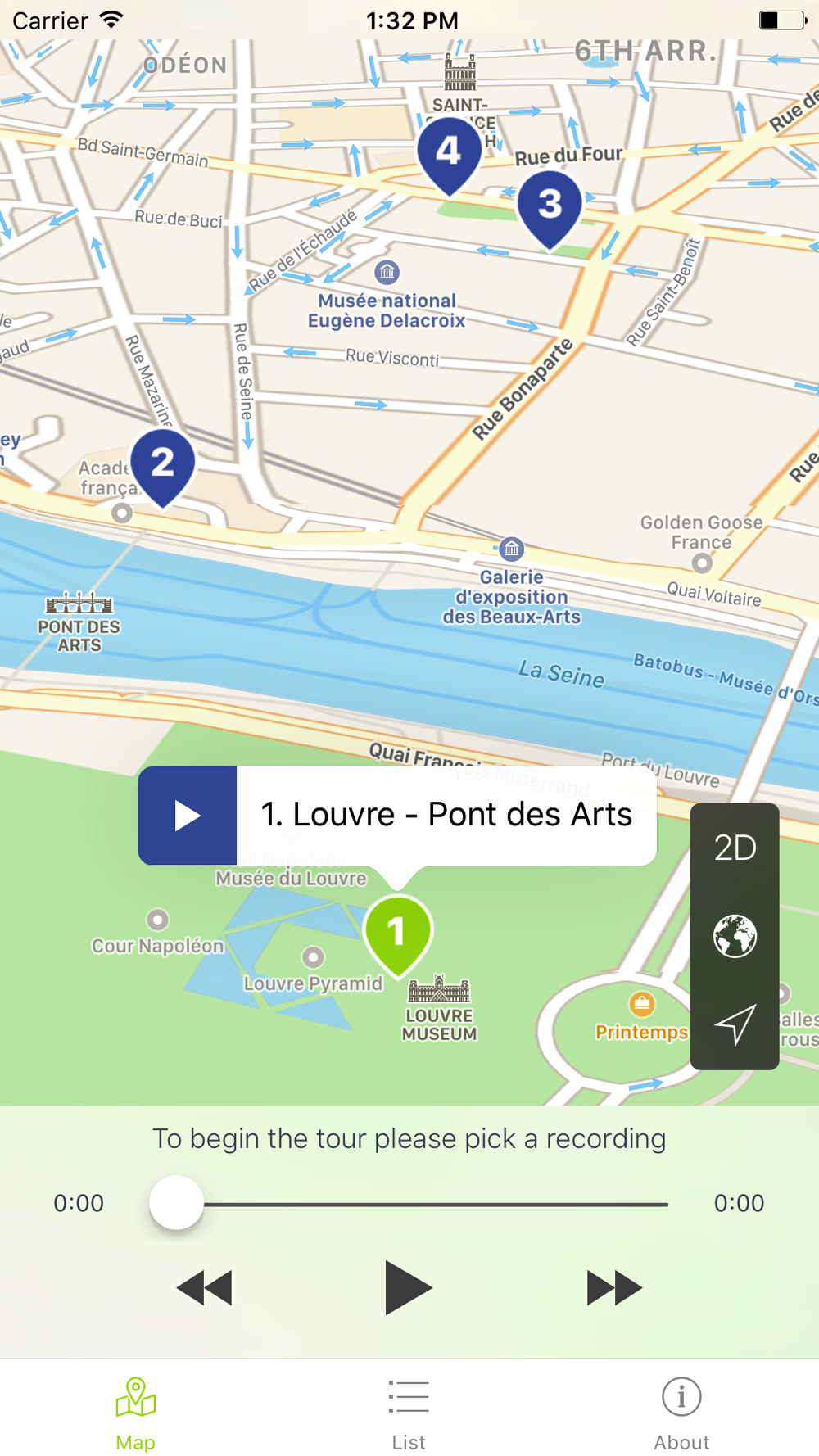Tap the audio progress slider knob
This screenshot has width=819, height=1456.
(x=176, y=1203)
